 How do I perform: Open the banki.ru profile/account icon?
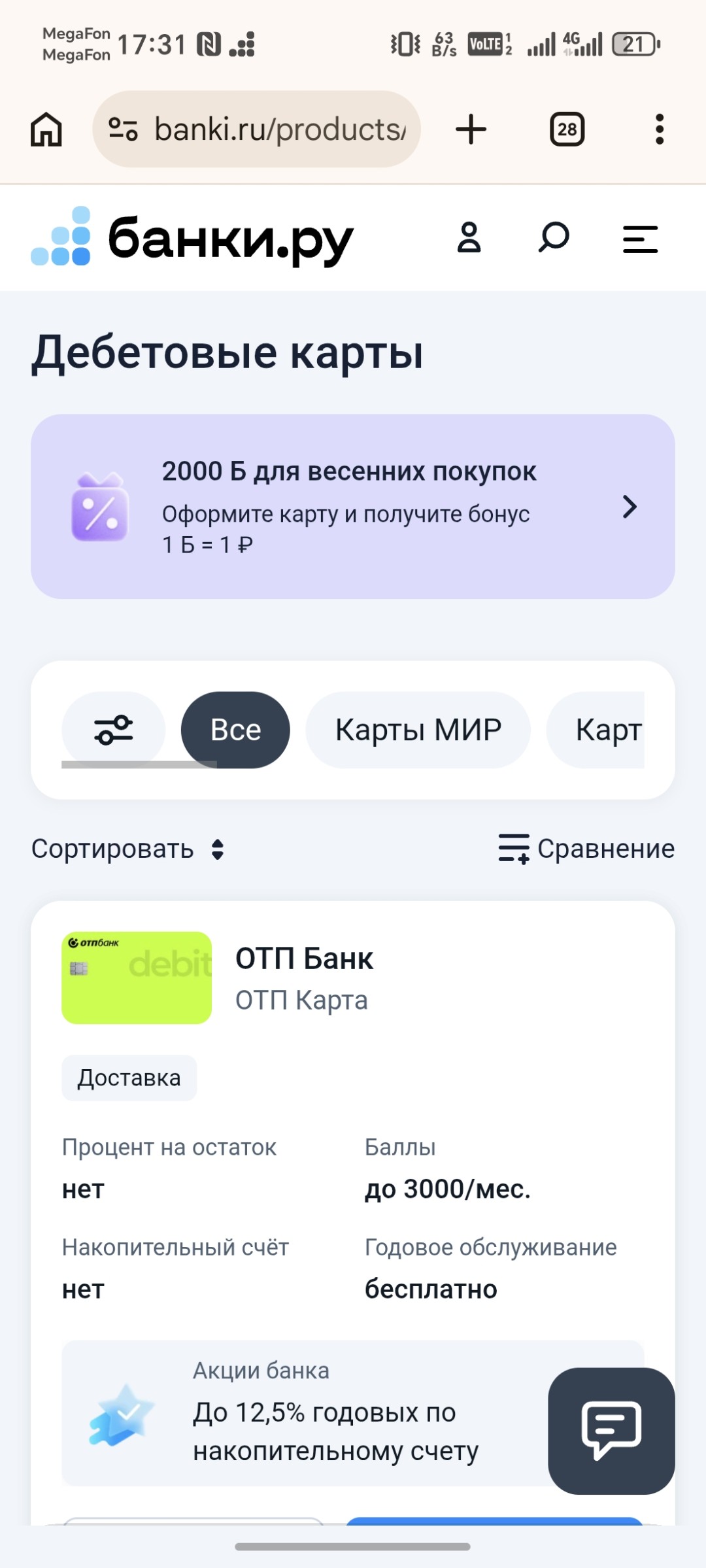469,239
